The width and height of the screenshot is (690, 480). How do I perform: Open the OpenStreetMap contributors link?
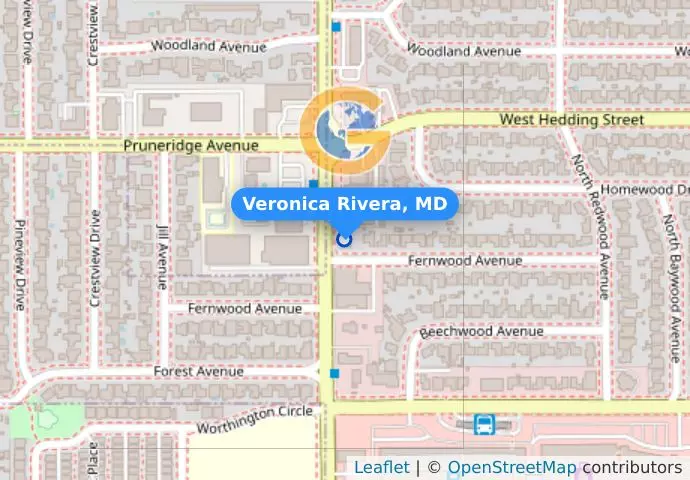511,467
